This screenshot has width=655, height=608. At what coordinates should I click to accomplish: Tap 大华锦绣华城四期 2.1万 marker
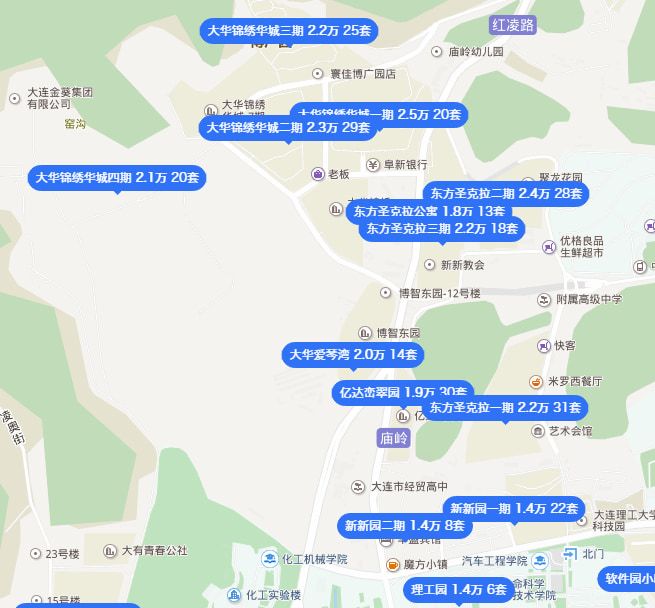click(x=117, y=178)
